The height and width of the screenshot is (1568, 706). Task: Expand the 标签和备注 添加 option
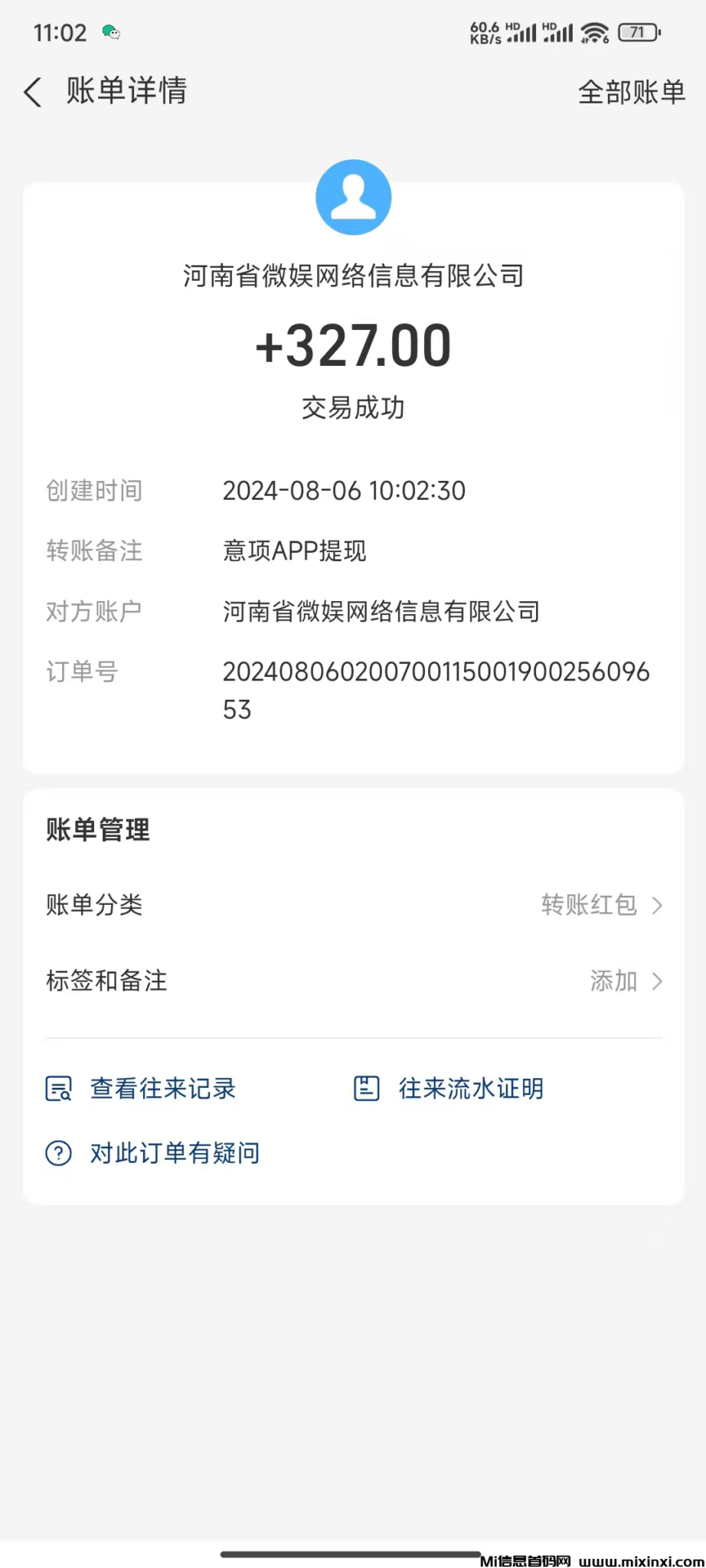613,981
